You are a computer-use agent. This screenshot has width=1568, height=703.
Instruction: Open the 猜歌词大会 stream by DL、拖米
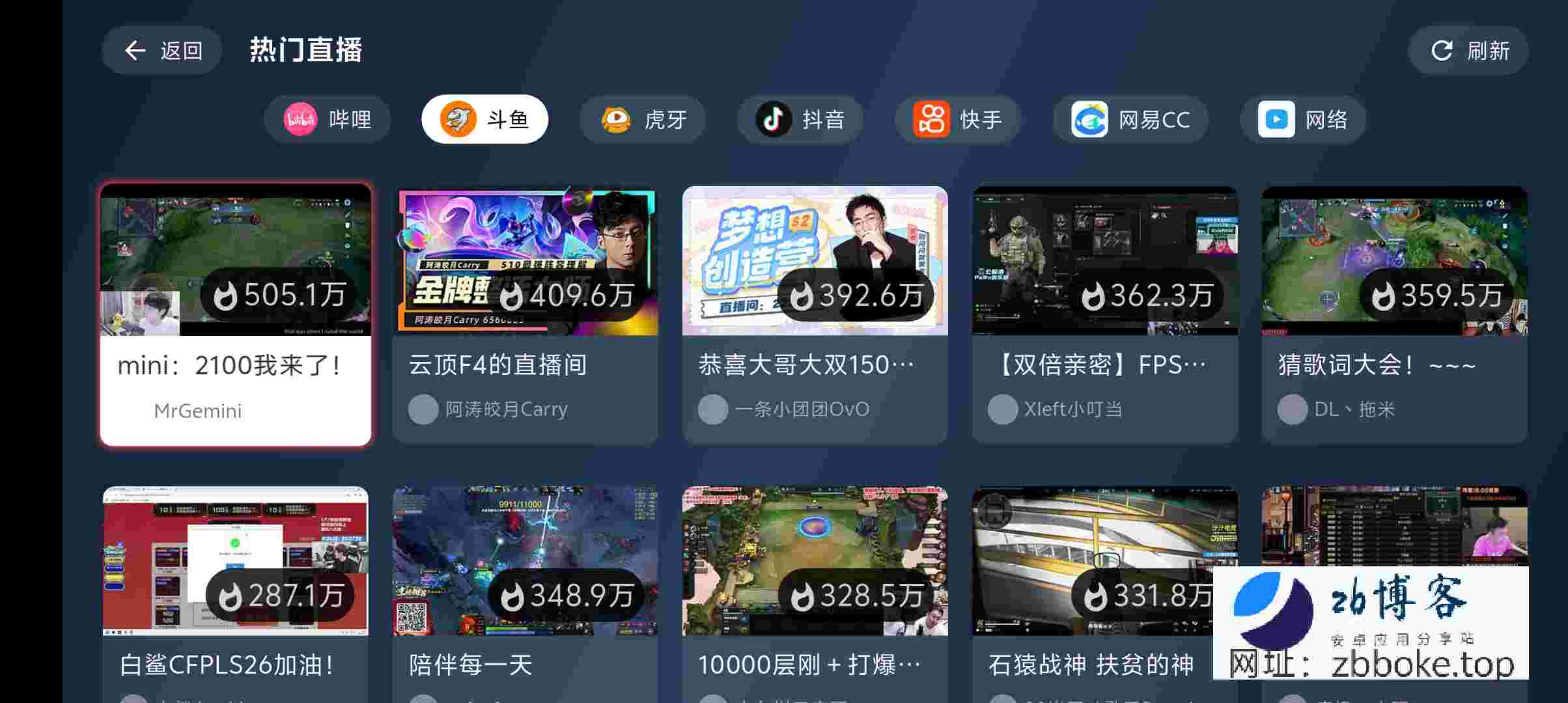coord(1395,316)
